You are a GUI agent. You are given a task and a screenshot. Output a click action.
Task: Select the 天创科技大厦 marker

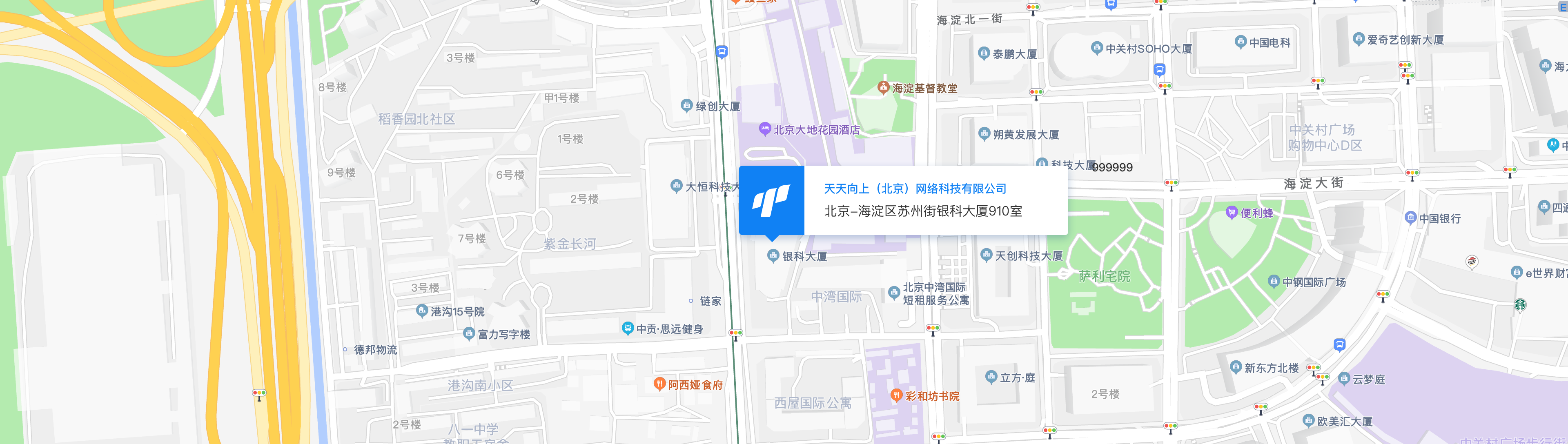click(x=987, y=255)
